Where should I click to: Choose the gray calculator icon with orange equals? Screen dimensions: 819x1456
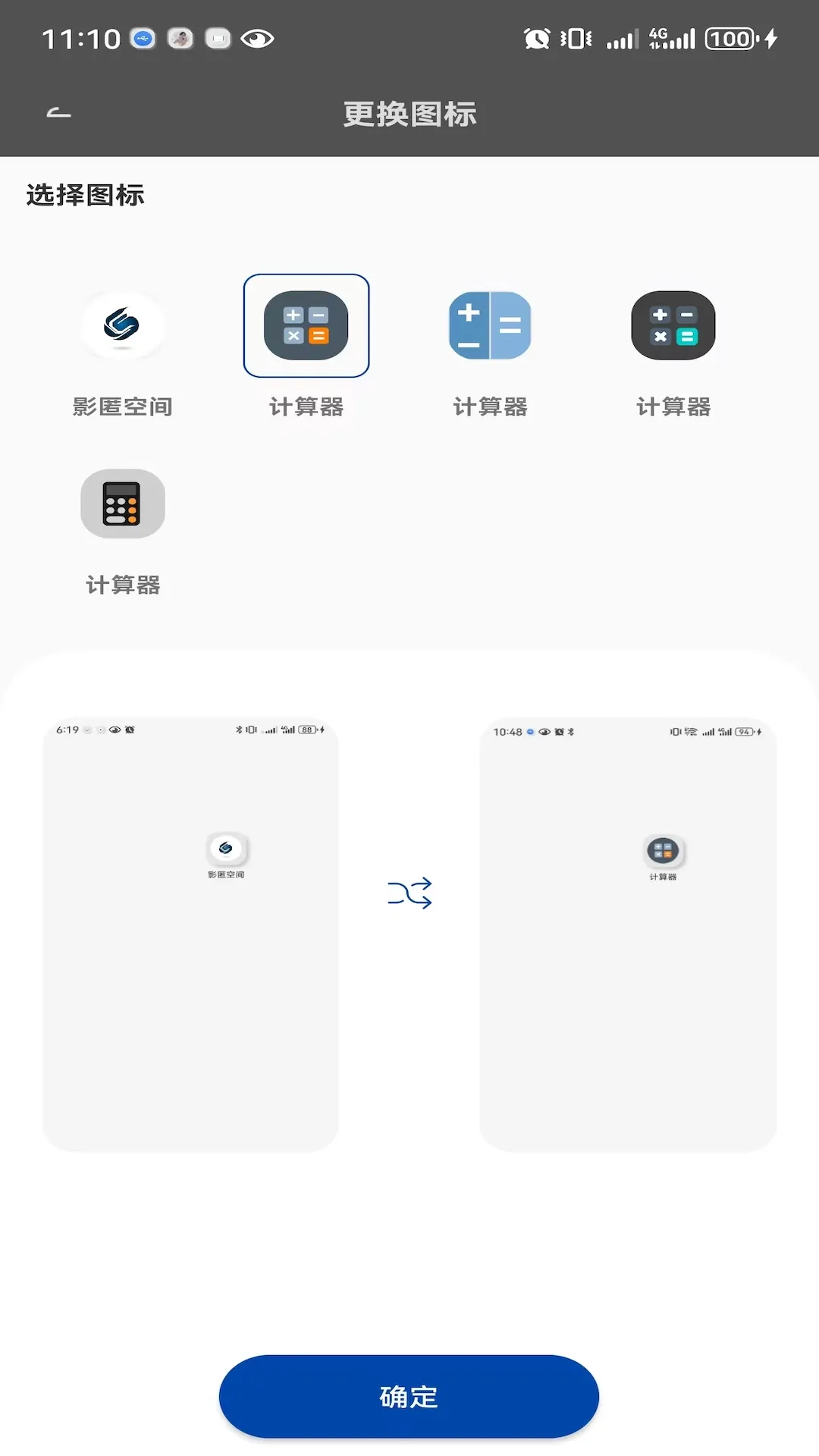(x=306, y=326)
